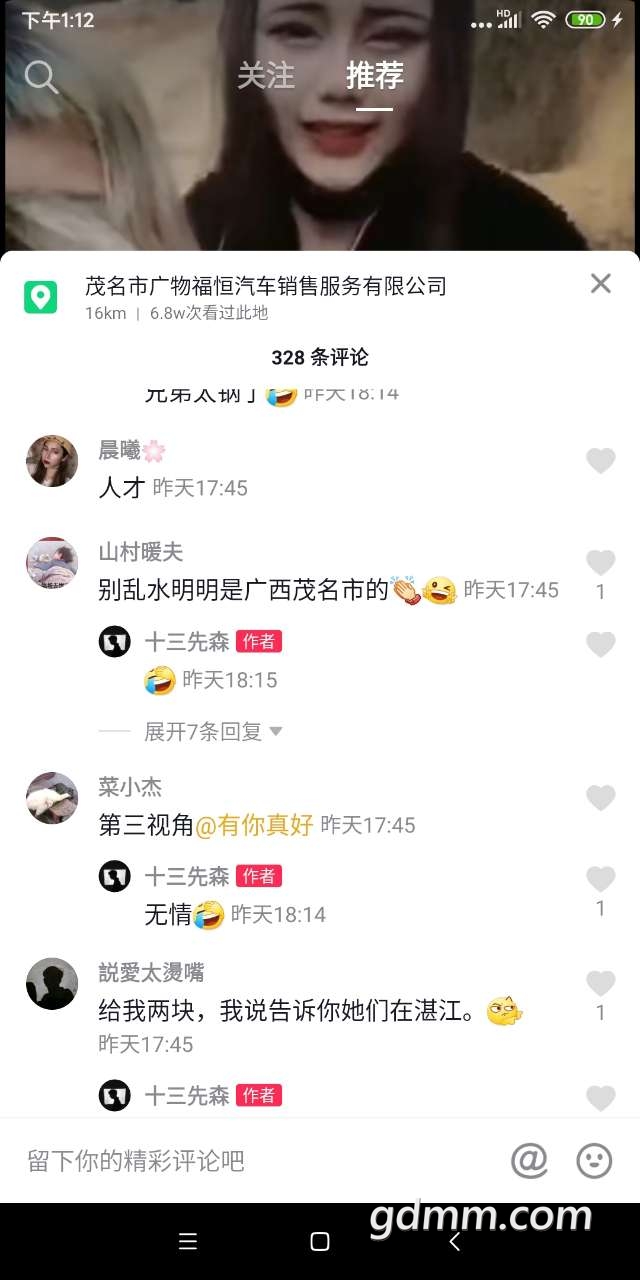Switch to the 推荐 tab
The image size is (640, 1280).
(375, 76)
